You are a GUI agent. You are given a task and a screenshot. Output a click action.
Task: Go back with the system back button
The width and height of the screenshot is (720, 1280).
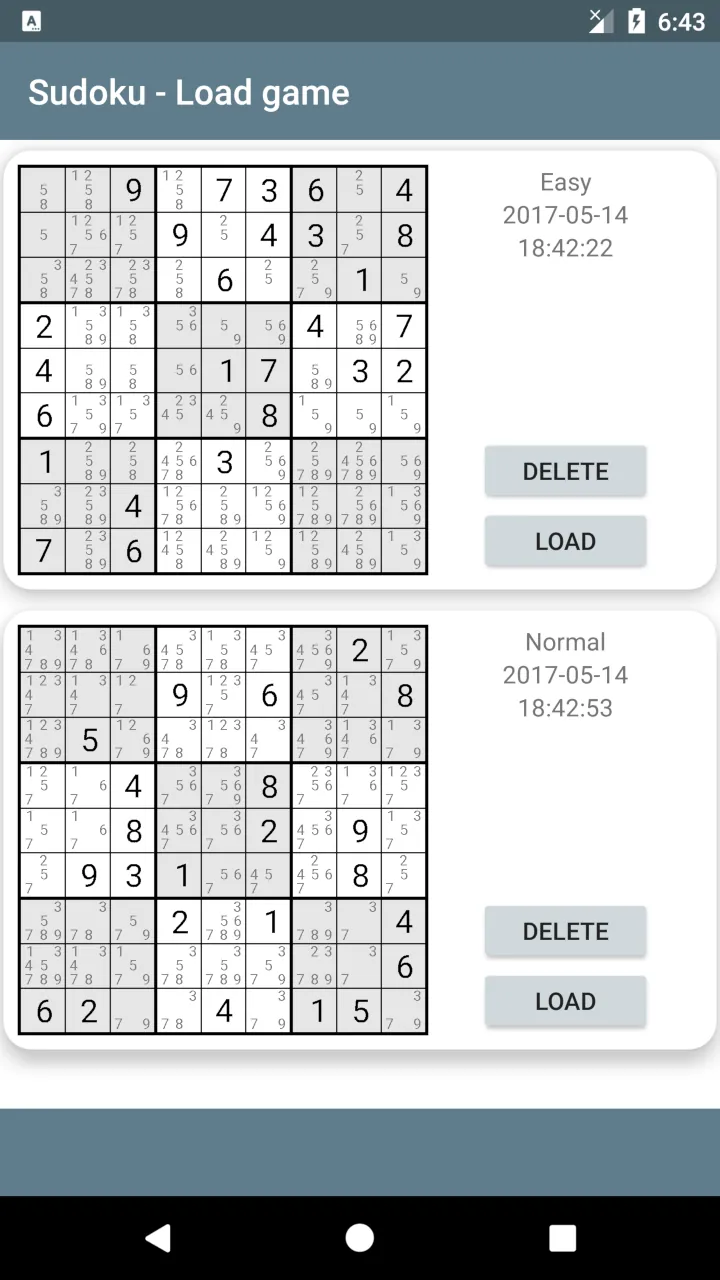tap(158, 1238)
